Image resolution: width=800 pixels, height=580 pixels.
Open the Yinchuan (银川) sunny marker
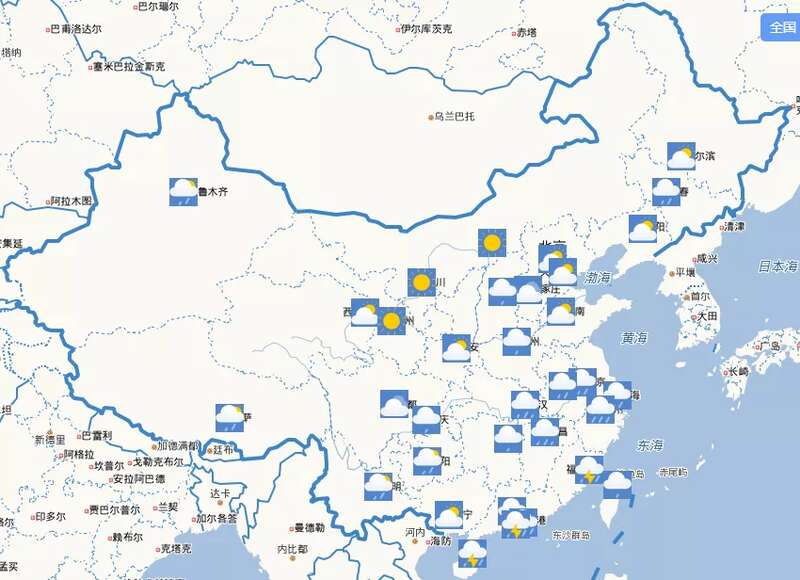pyautogui.click(x=422, y=282)
